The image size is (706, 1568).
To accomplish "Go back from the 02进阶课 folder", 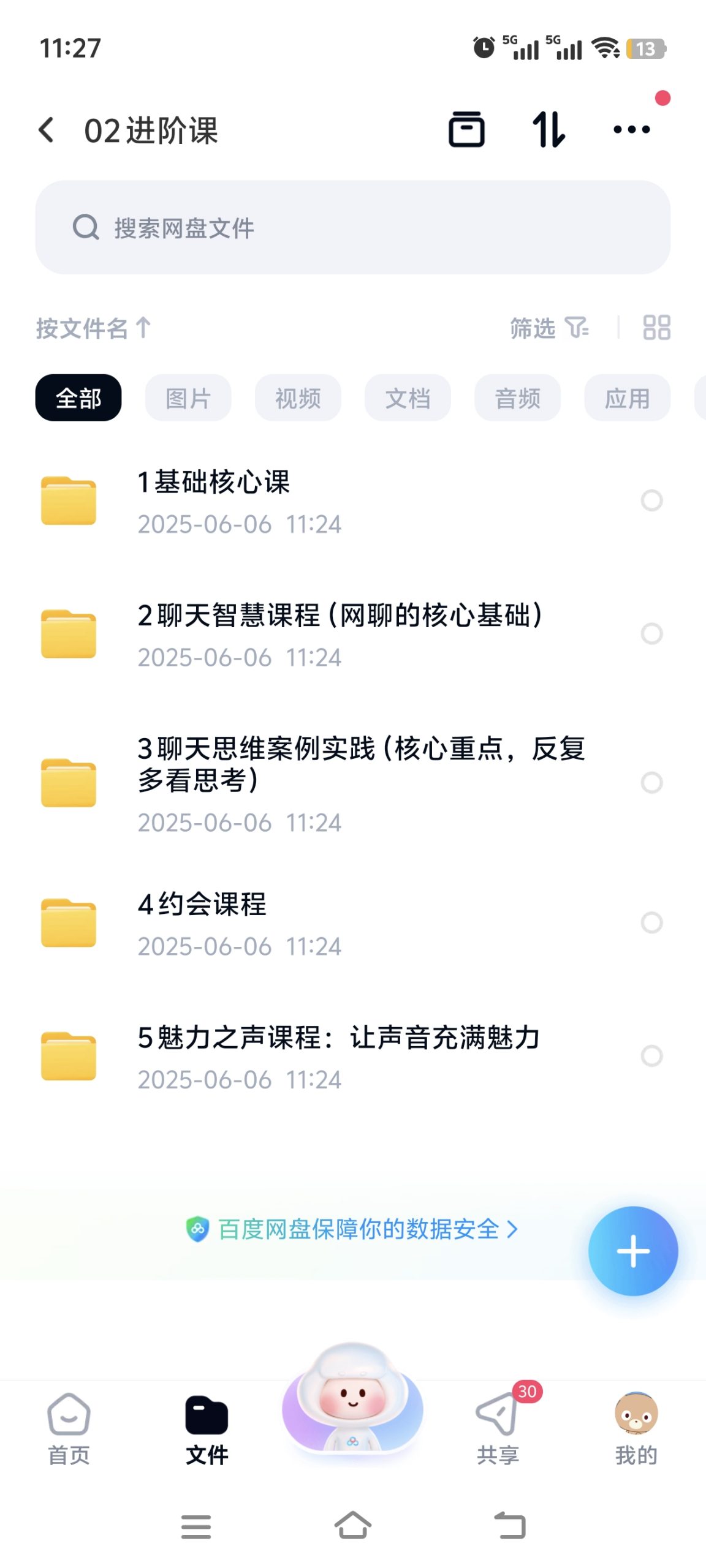I will point(47,130).
